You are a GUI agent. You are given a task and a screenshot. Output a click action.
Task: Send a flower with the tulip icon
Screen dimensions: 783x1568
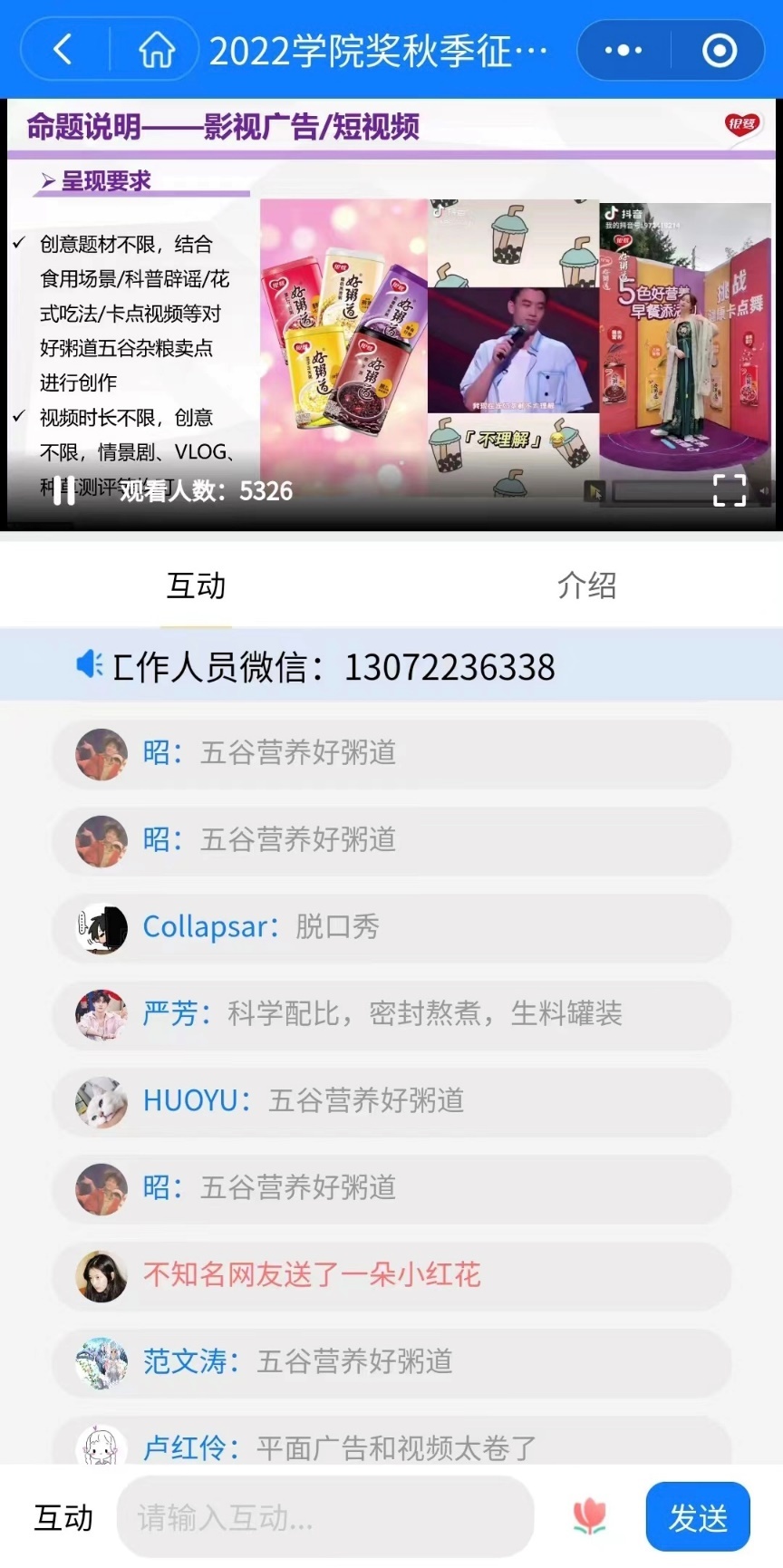(590, 1516)
